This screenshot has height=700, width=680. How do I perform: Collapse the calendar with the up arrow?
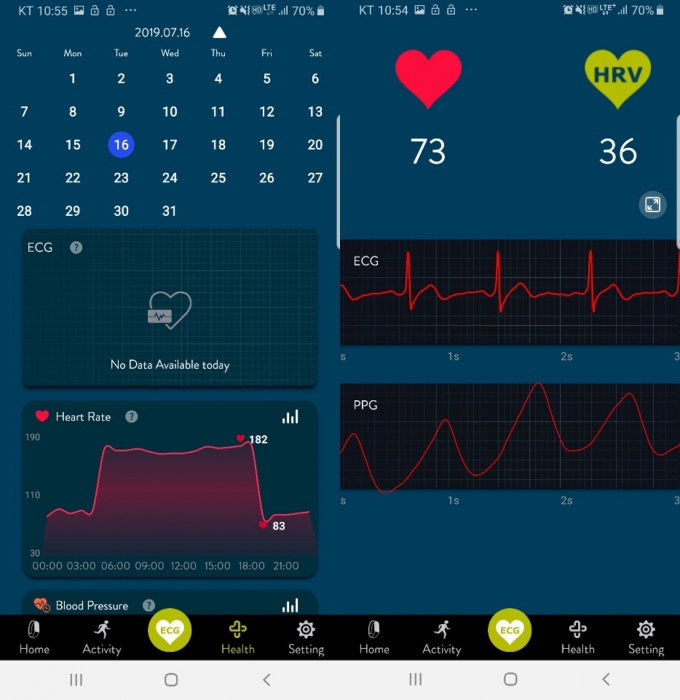click(219, 32)
